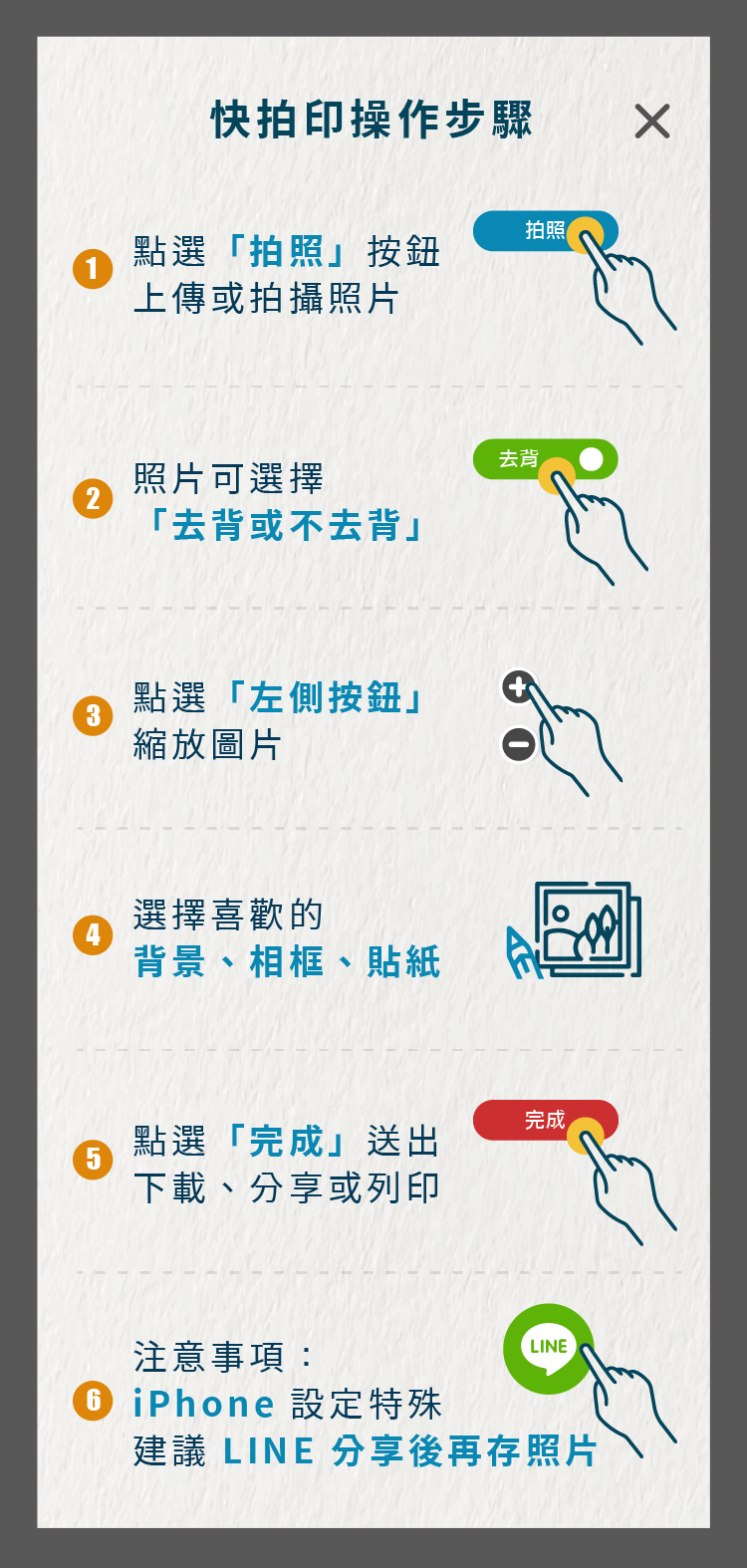The image size is (747, 1568).
Task: Close the 快拍印操作步驟 instructions dialog
Action: [652, 122]
